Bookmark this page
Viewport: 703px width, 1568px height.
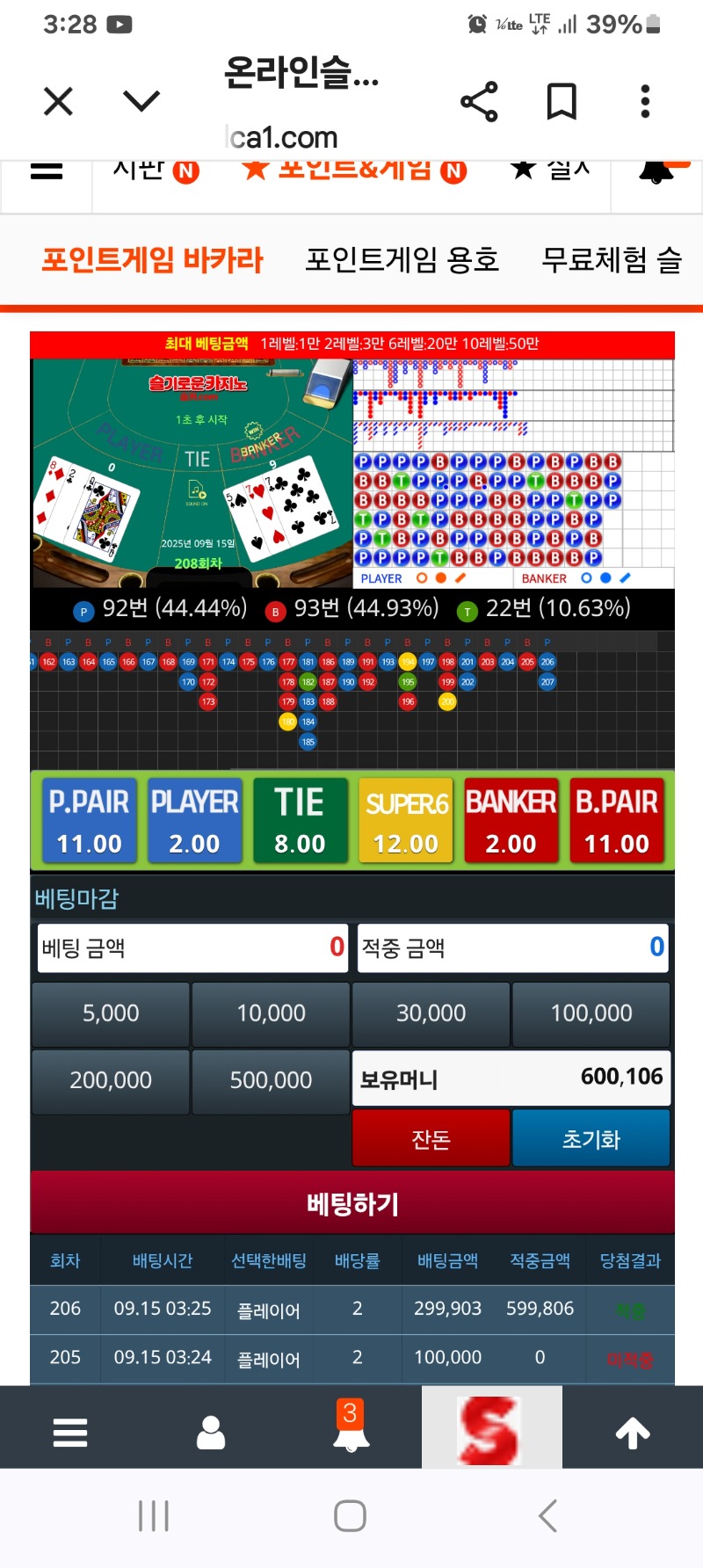click(562, 102)
